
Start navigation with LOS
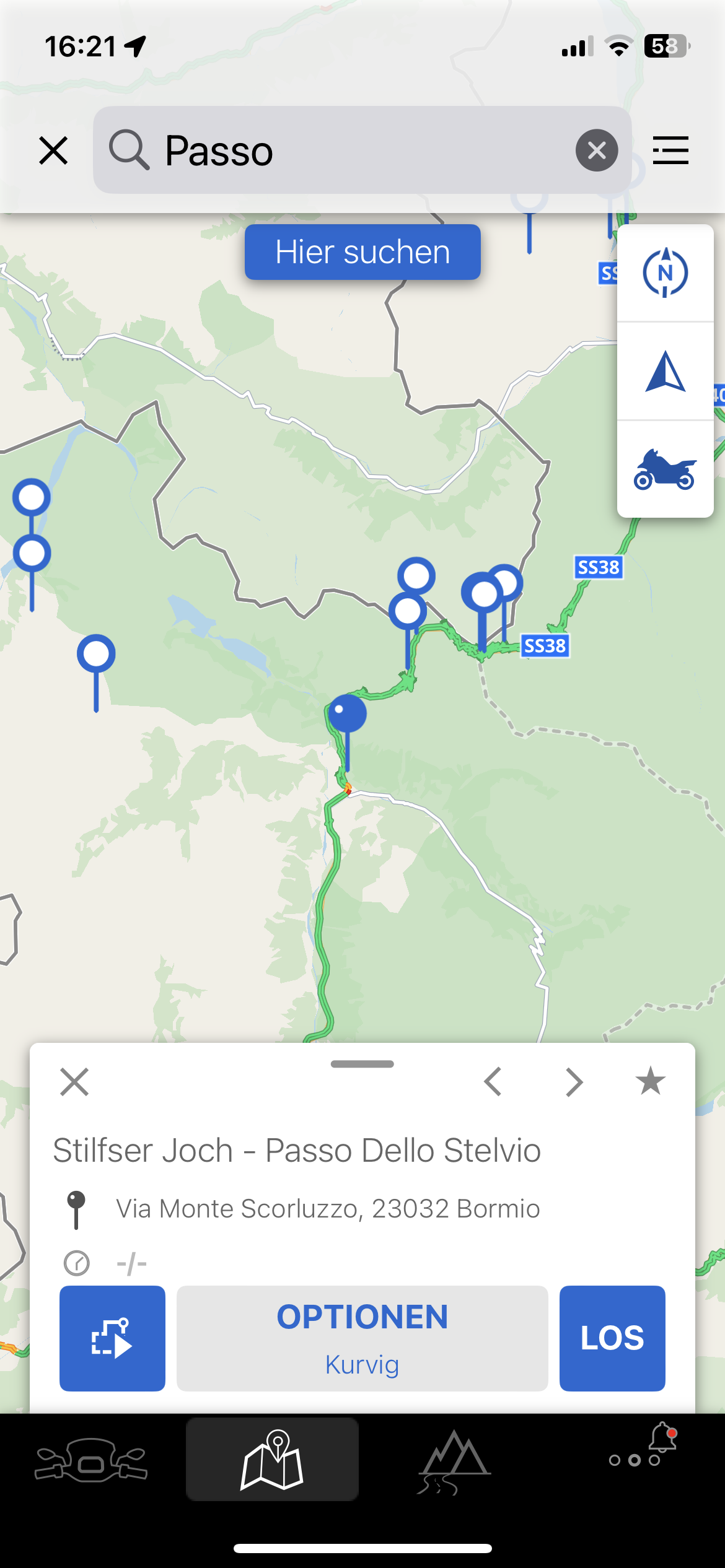[x=612, y=1338]
